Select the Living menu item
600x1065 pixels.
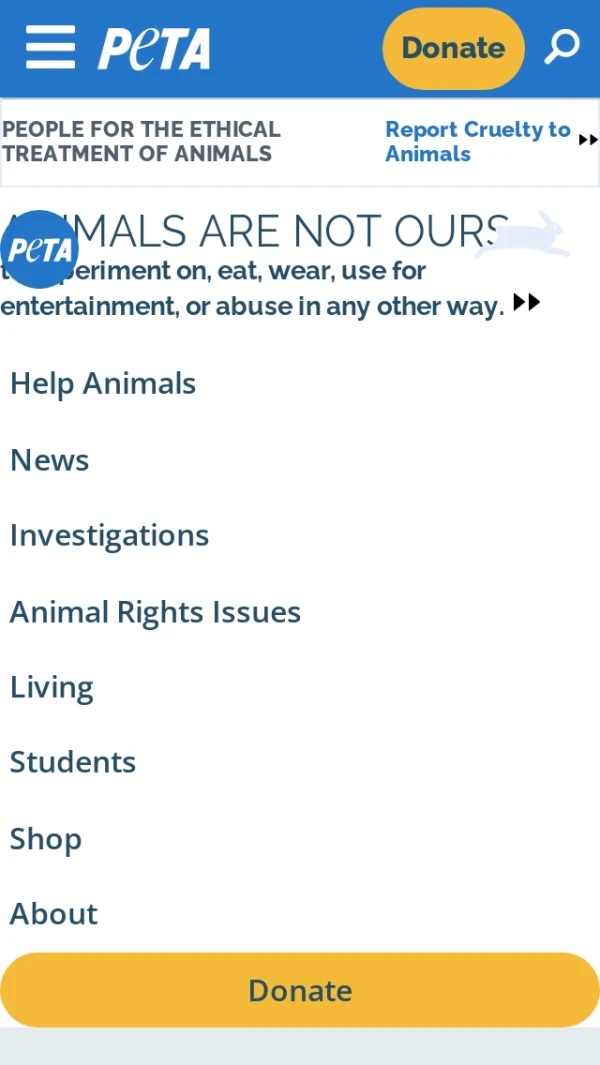click(x=52, y=688)
